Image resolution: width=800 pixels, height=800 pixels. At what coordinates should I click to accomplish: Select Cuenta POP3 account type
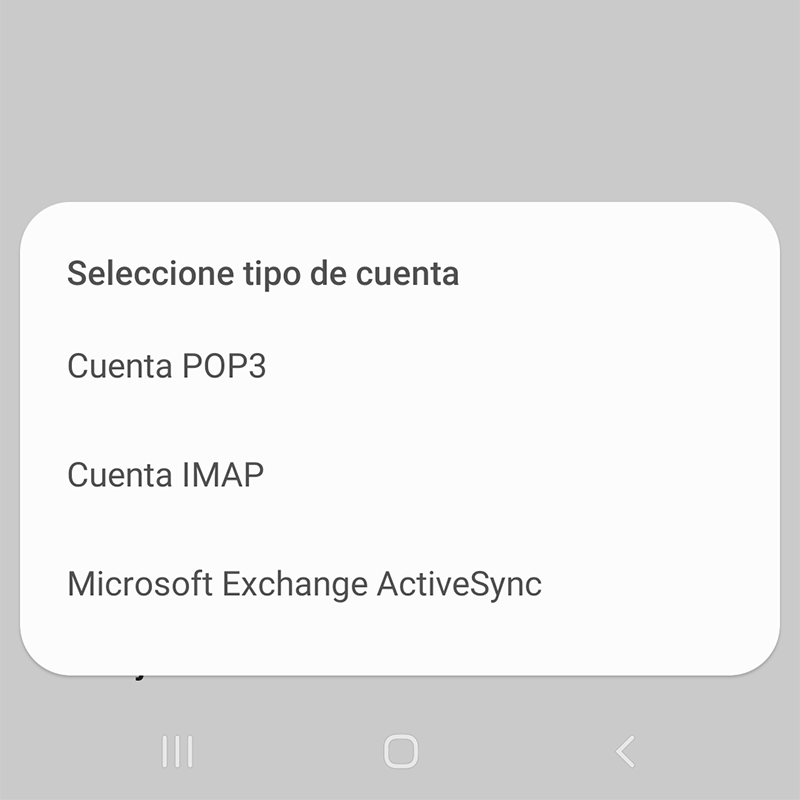pos(167,366)
